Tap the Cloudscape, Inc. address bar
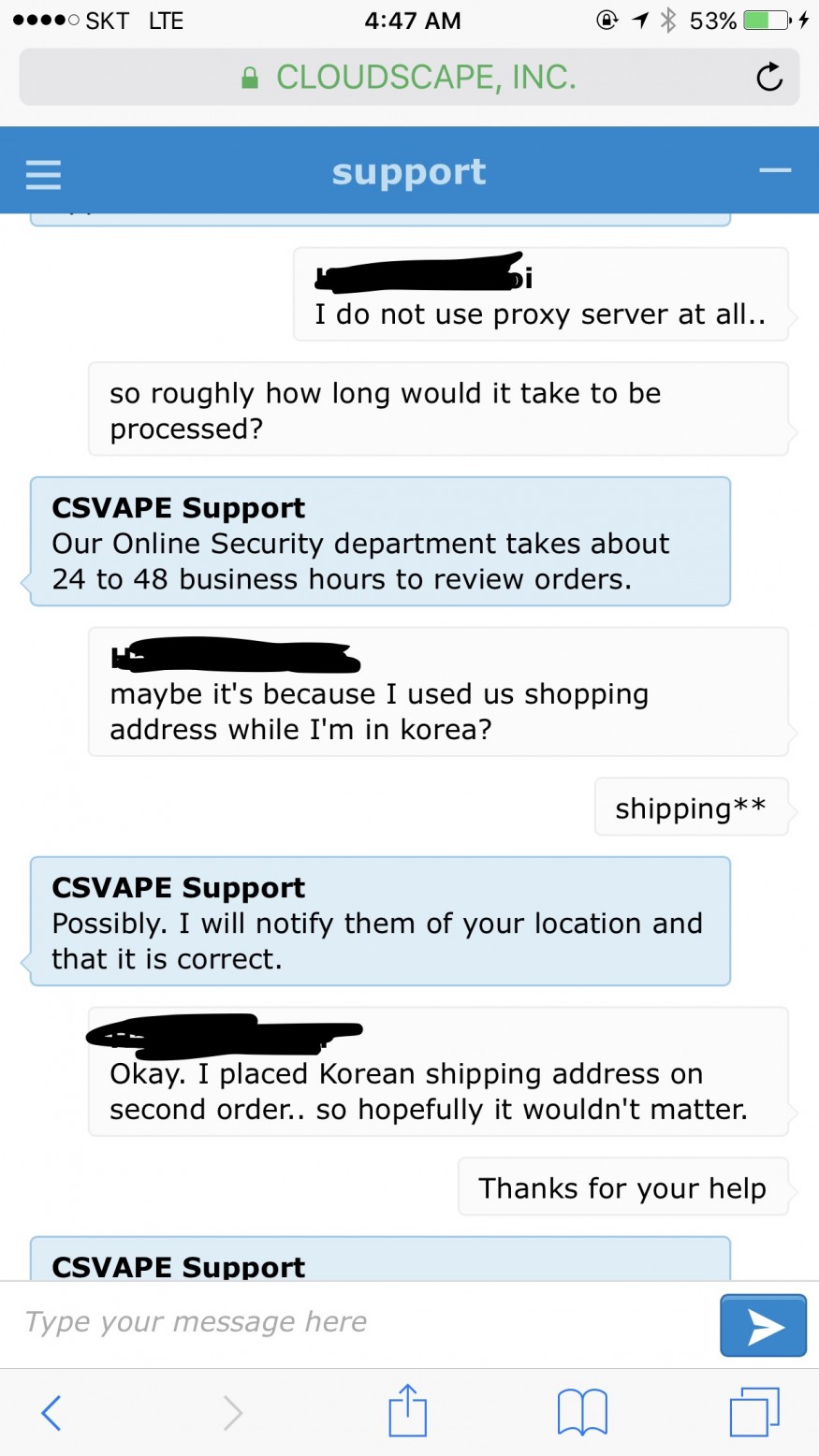Screen dimensions: 819x1456 tap(408, 77)
